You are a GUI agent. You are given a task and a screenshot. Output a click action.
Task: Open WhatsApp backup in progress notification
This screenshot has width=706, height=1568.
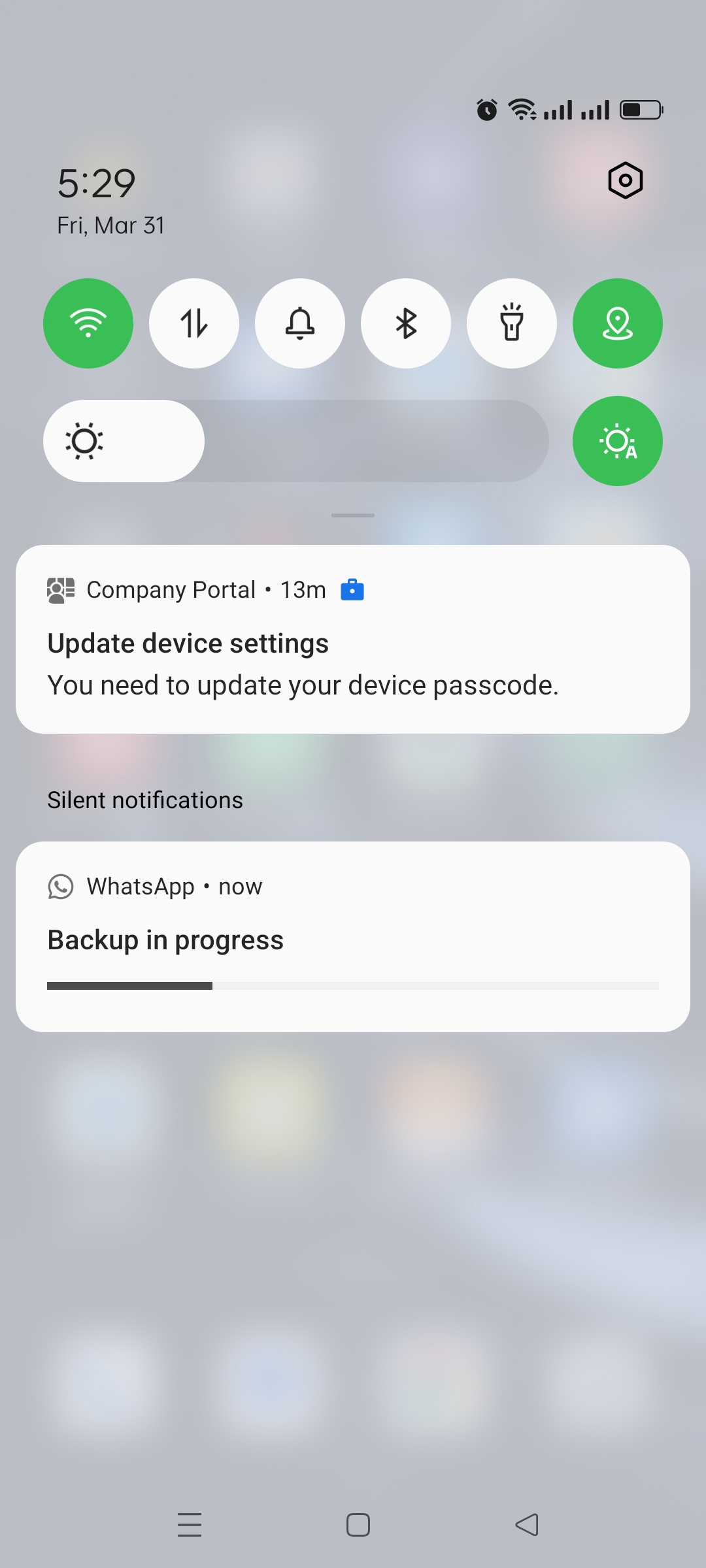pos(353,937)
